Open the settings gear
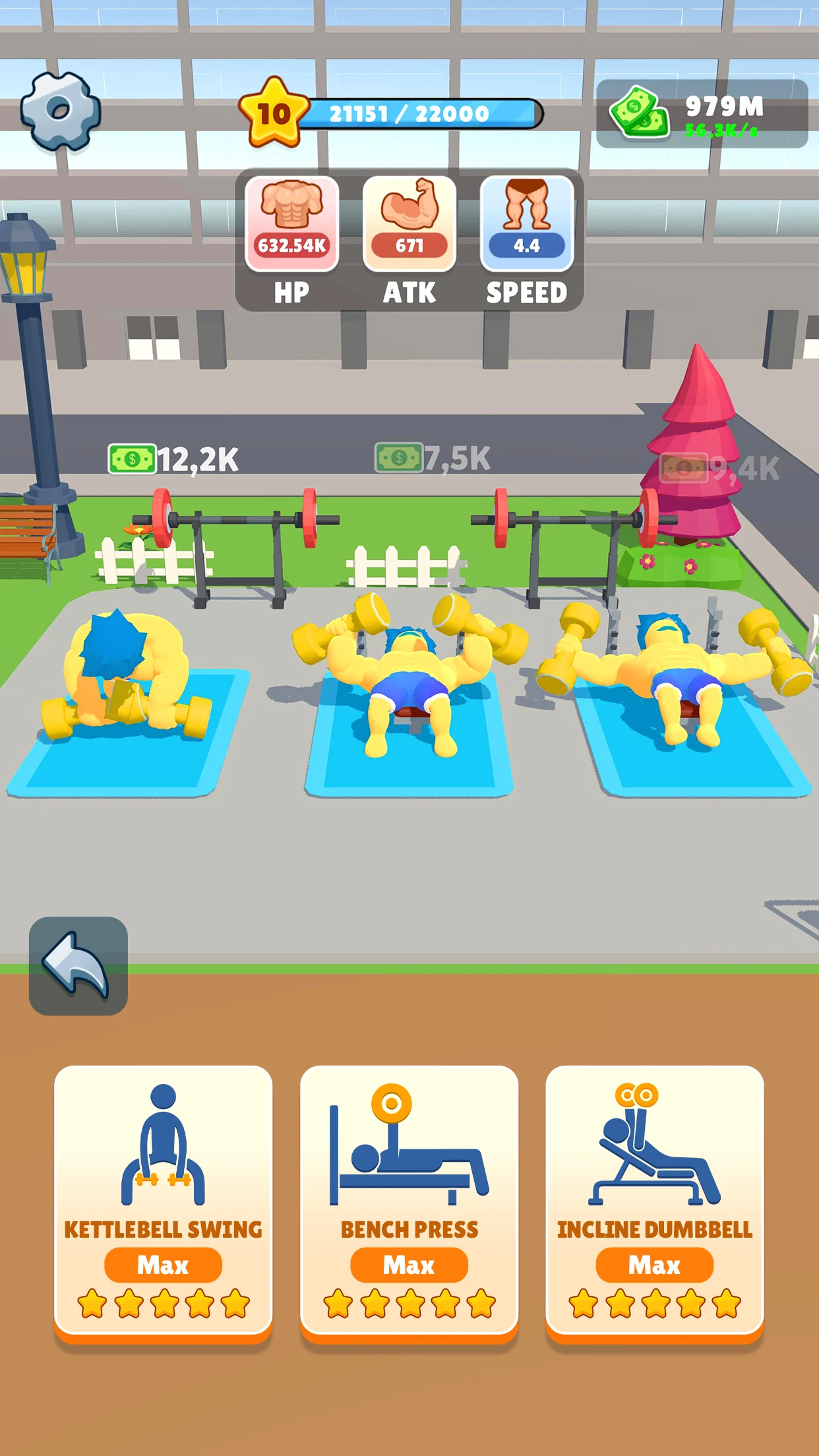This screenshot has height=1456, width=819. (x=60, y=111)
